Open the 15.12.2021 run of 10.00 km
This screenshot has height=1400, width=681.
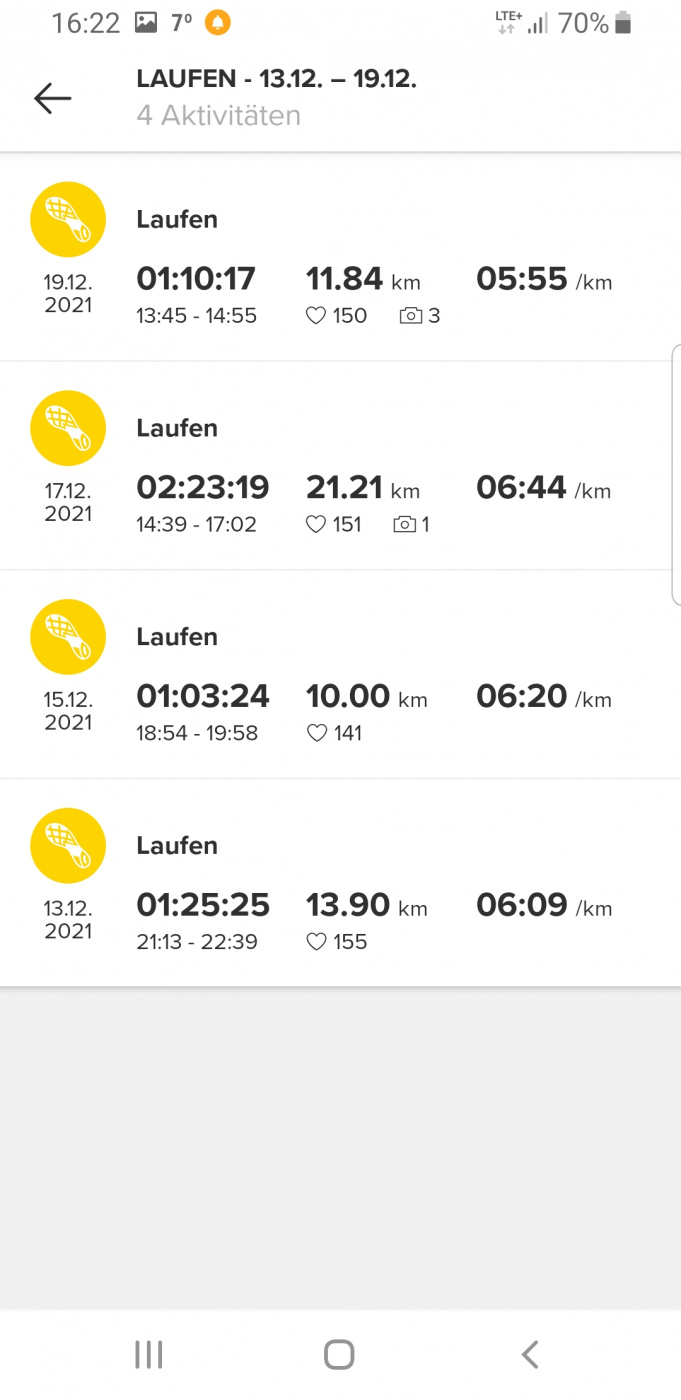pyautogui.click(x=340, y=675)
